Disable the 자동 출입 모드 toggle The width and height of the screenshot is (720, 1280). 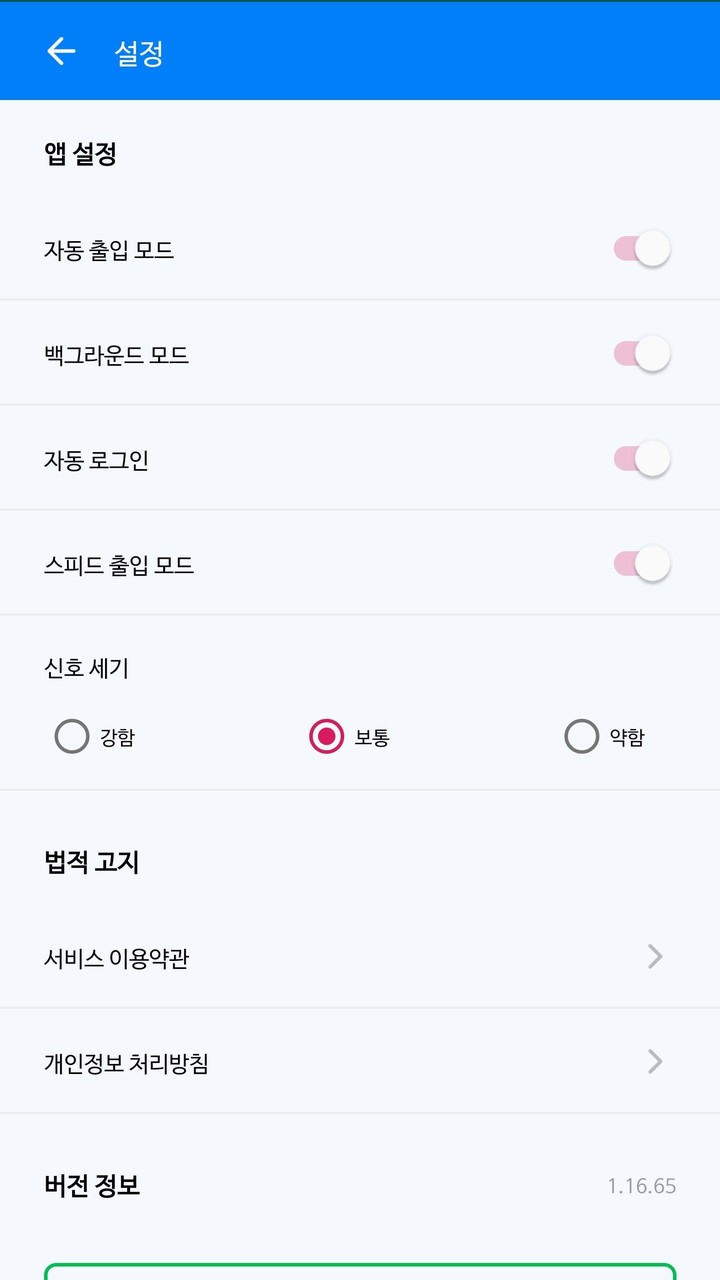click(641, 247)
